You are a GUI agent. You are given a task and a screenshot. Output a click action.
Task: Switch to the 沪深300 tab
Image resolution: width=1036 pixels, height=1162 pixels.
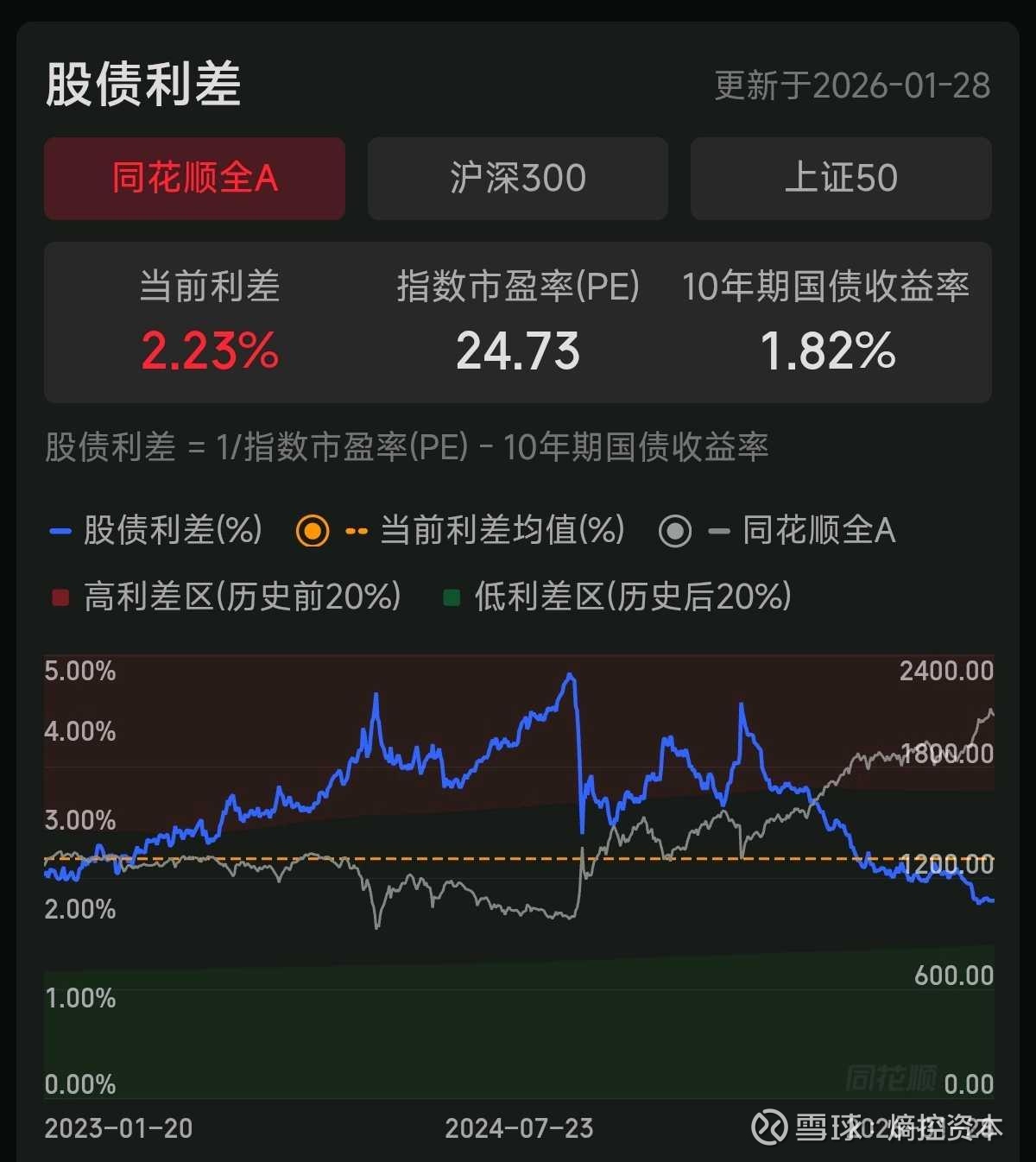(517, 179)
